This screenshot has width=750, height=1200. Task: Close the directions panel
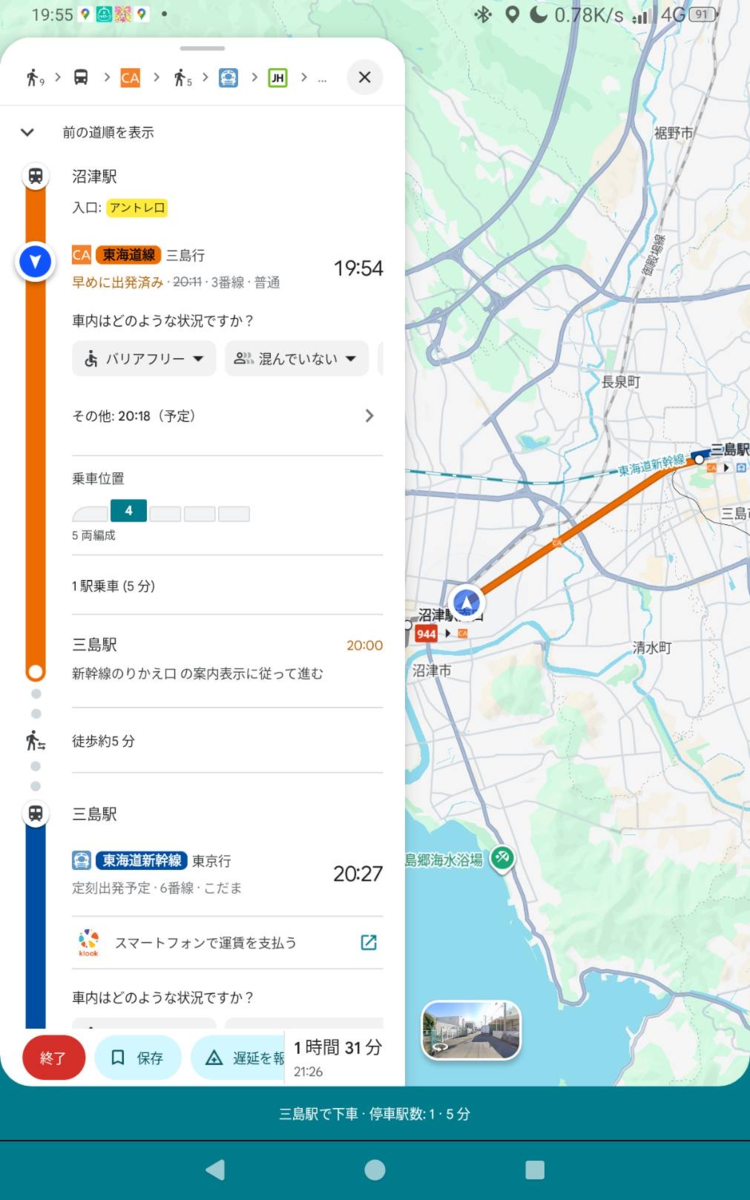pos(364,77)
